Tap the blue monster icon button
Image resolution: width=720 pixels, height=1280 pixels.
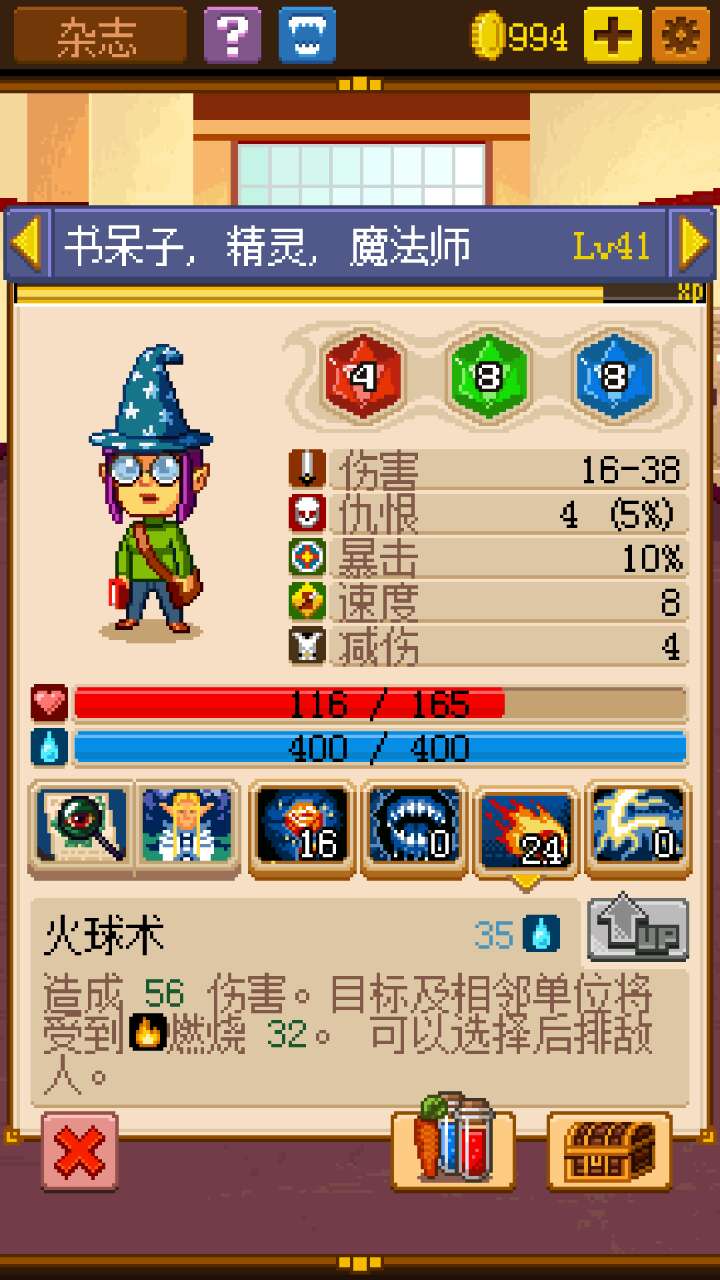(307, 36)
